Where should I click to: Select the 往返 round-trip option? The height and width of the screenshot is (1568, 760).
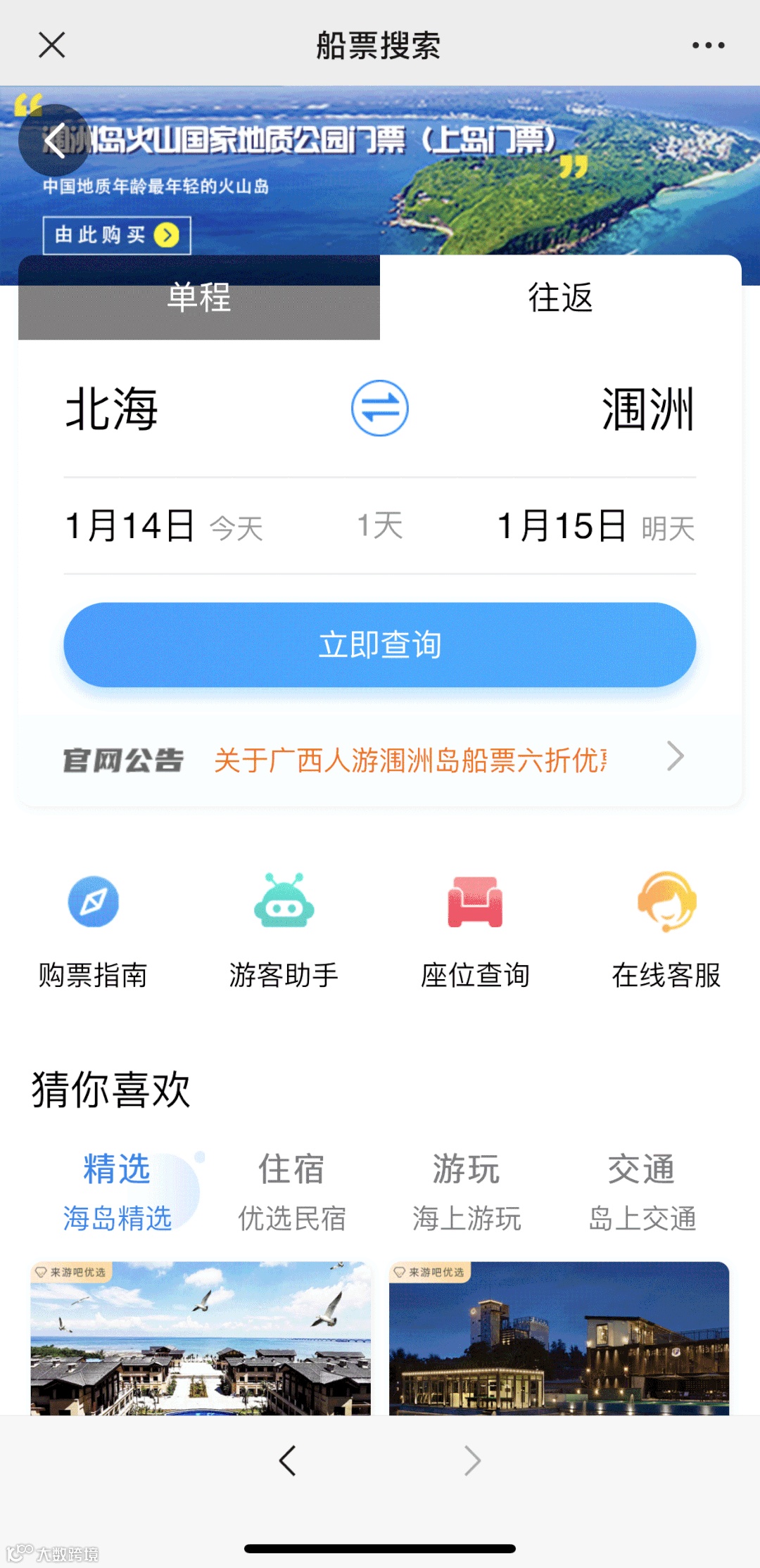[x=558, y=298]
